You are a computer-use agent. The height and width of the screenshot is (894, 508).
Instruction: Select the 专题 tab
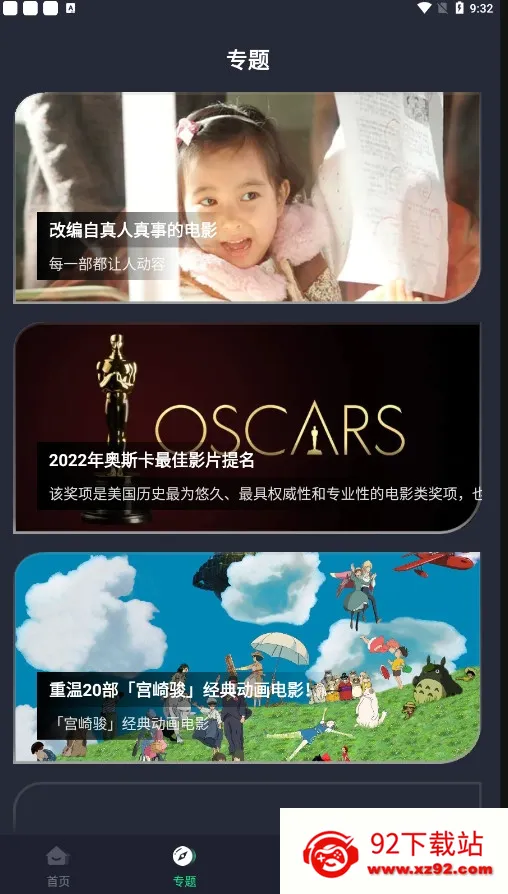[x=184, y=867]
